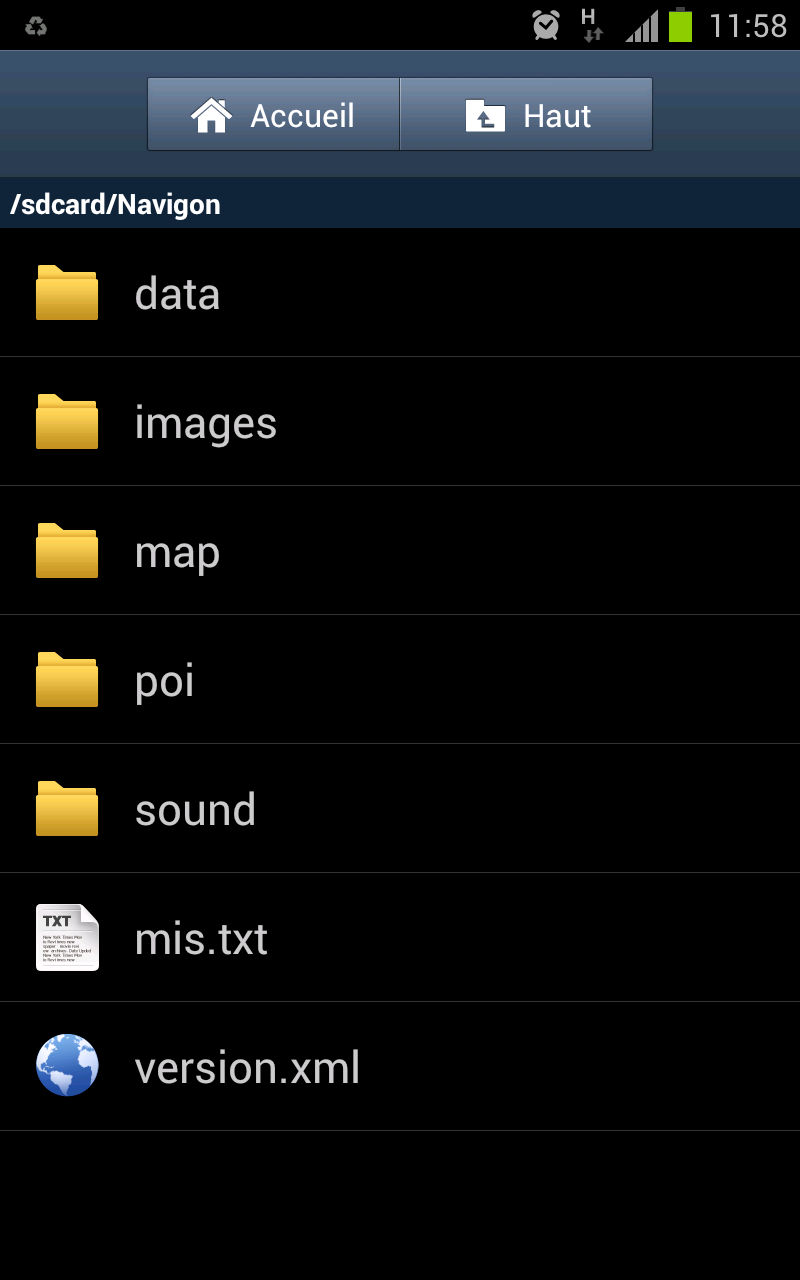Tap Haut to go up one folder
The width and height of the screenshot is (800, 1280).
tap(526, 115)
